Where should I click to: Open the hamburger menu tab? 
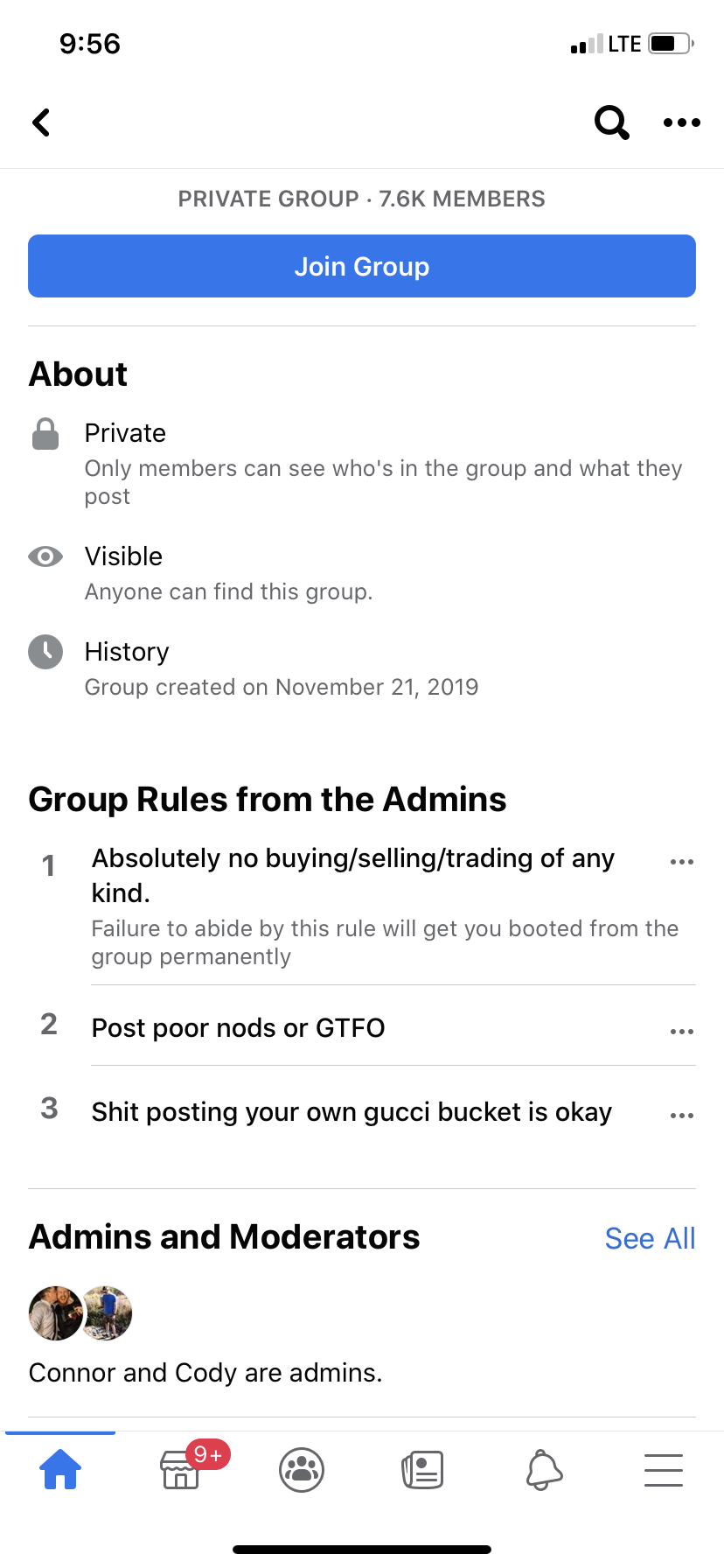click(664, 1470)
